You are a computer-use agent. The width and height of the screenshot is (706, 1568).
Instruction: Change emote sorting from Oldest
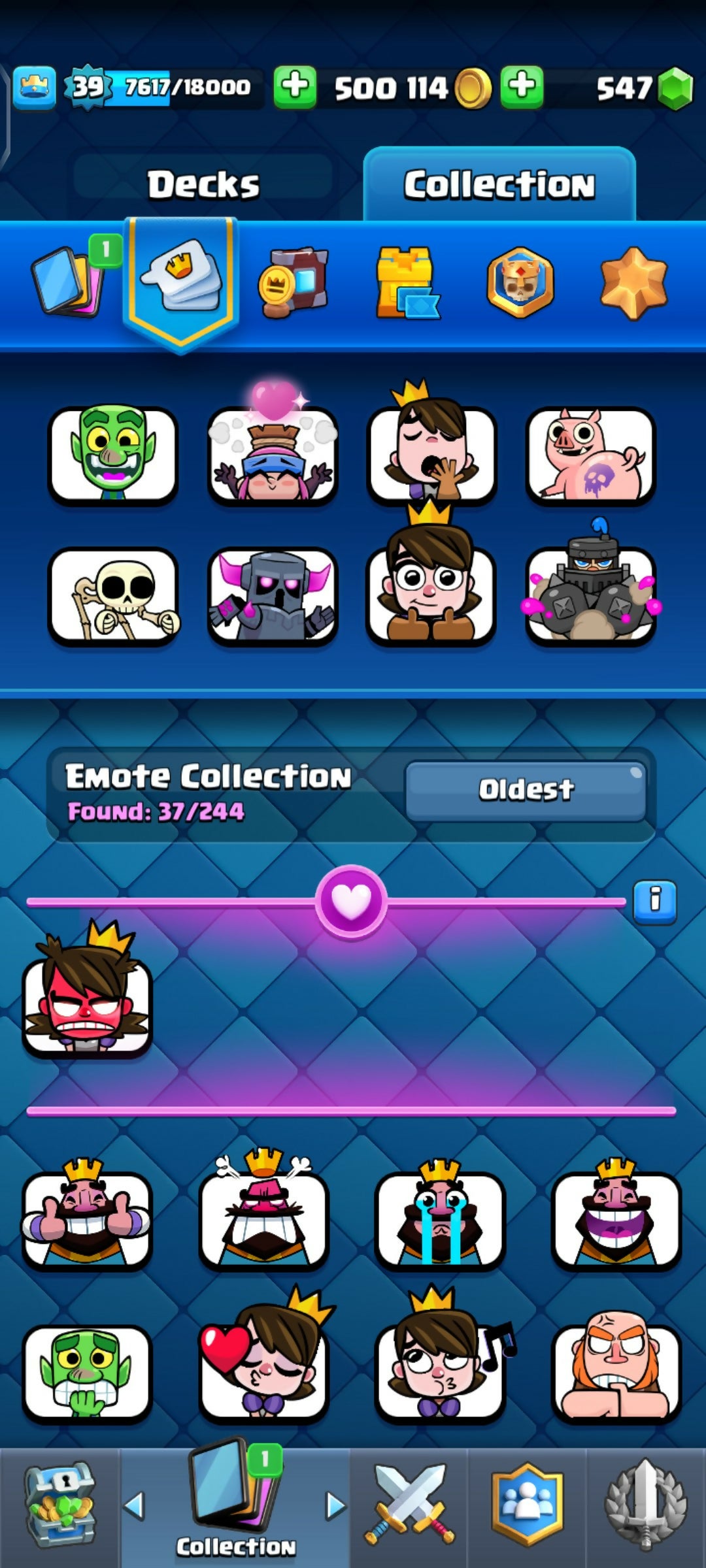526,790
